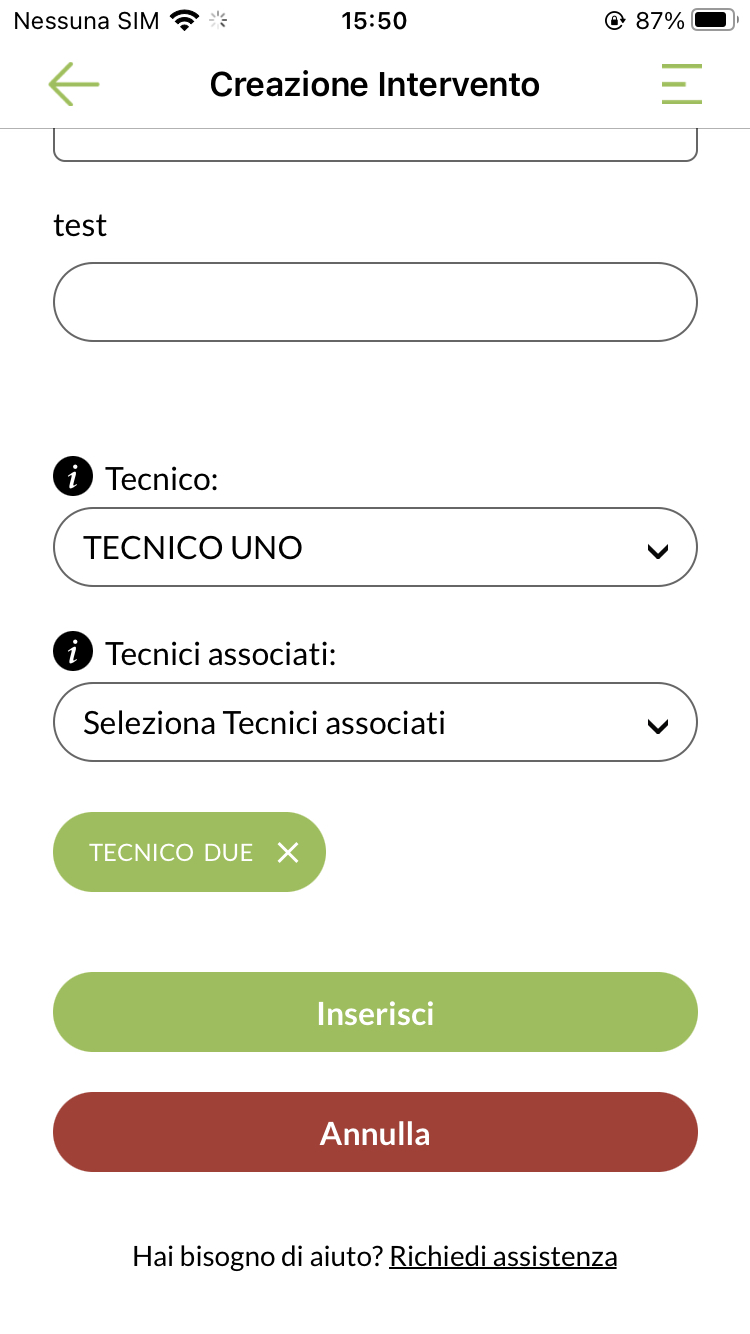Screen dimensions: 750x1334
Task: Open the Richiedi assistenza link
Action: pos(503,1256)
